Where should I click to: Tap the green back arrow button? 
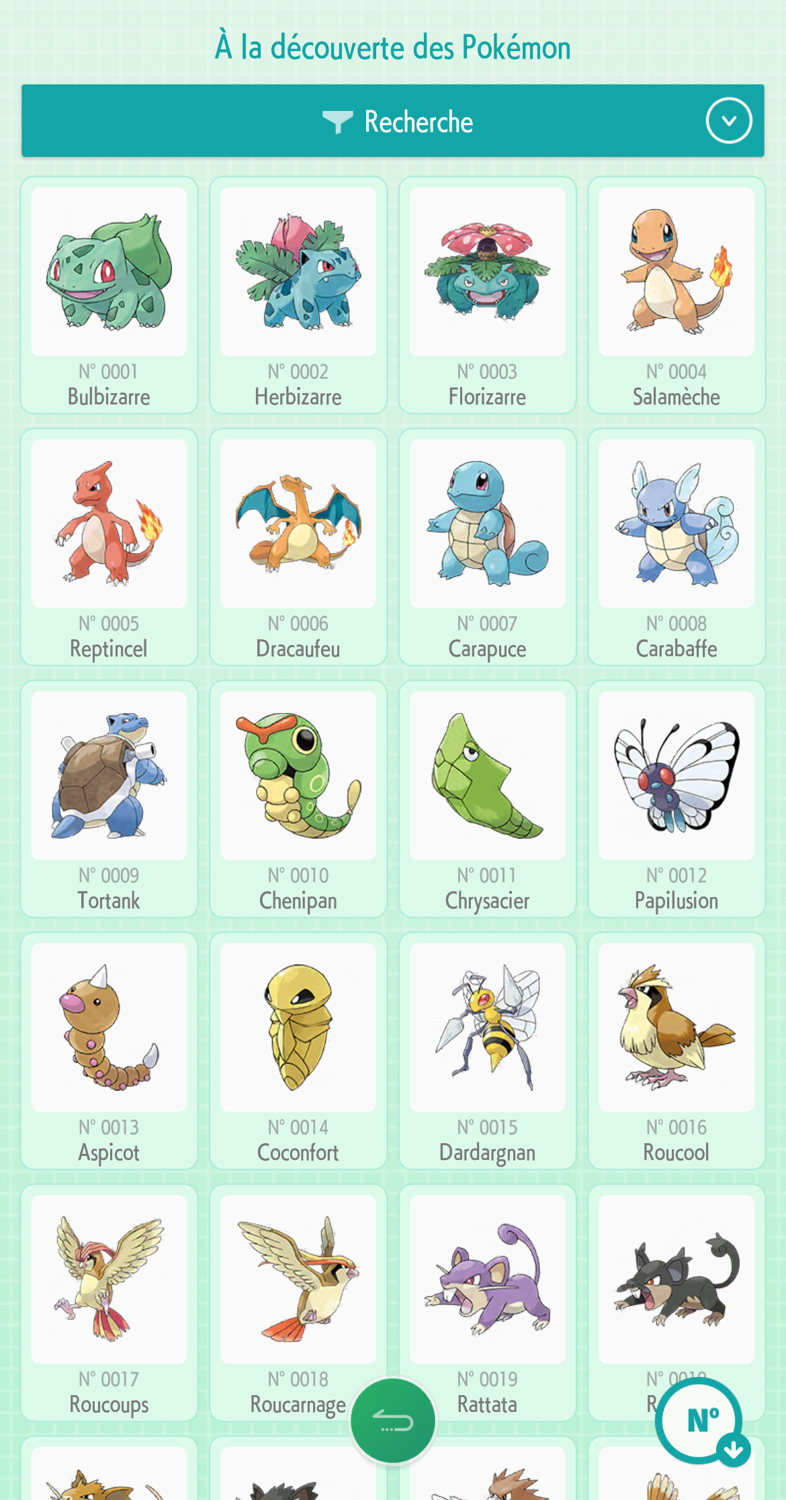(x=393, y=1422)
